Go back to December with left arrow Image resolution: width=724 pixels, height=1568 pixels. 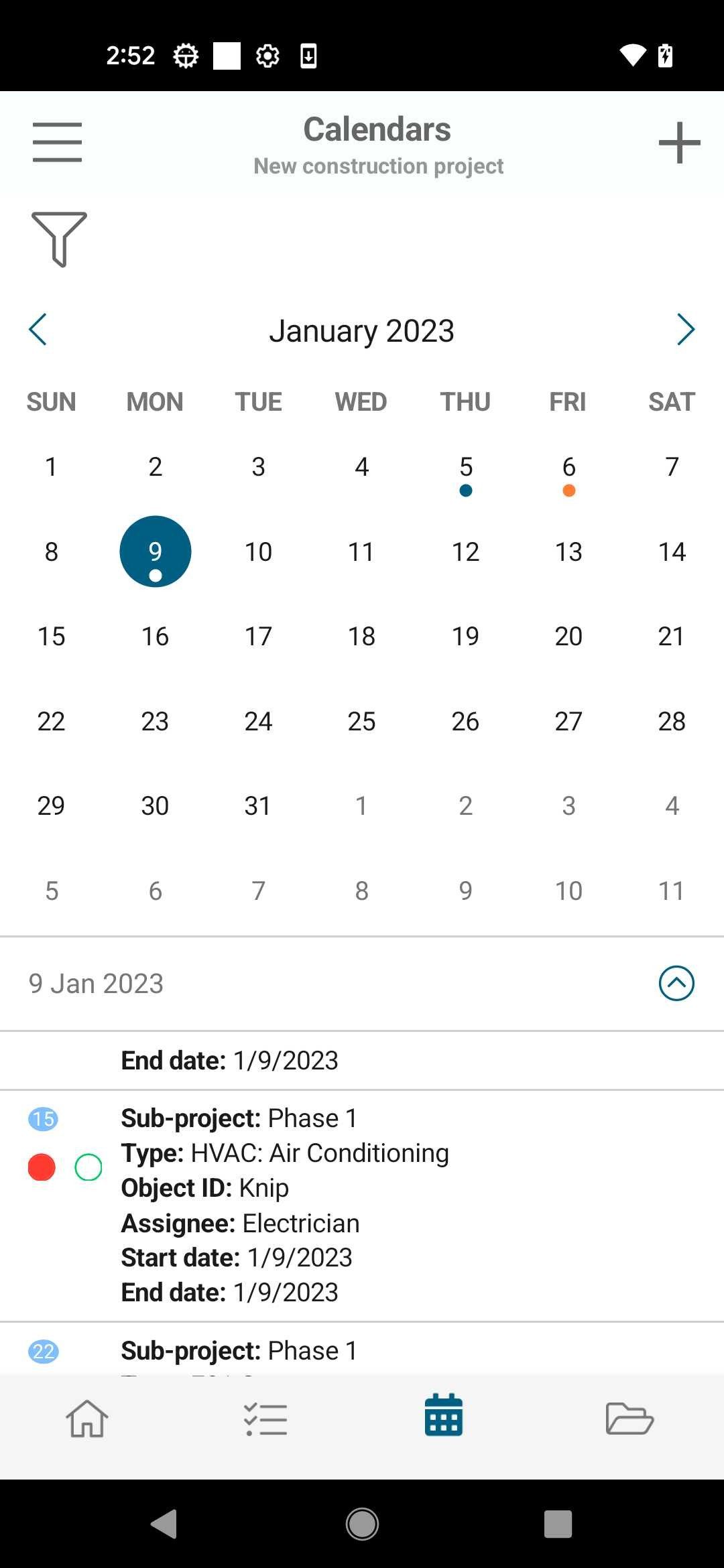click(38, 329)
